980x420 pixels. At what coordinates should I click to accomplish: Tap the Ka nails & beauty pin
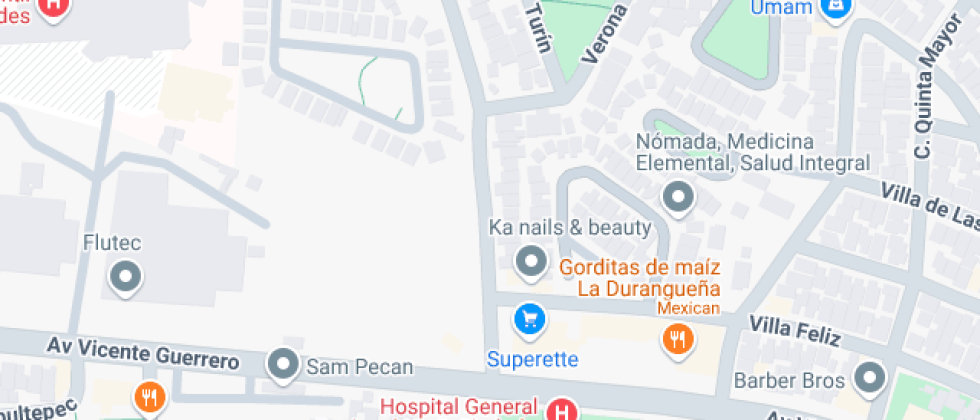coord(530,262)
